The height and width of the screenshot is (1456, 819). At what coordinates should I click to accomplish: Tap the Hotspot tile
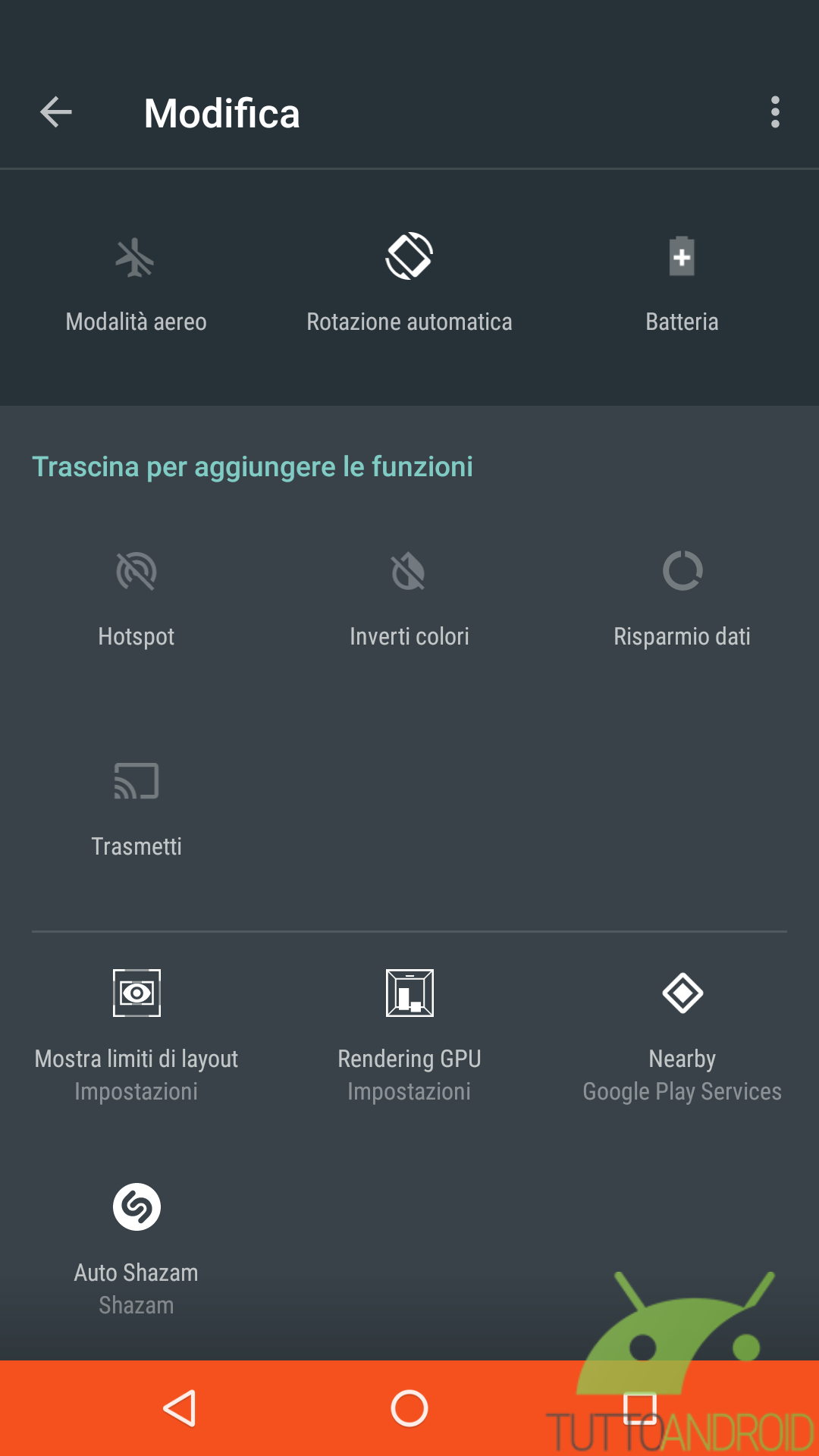point(136,599)
